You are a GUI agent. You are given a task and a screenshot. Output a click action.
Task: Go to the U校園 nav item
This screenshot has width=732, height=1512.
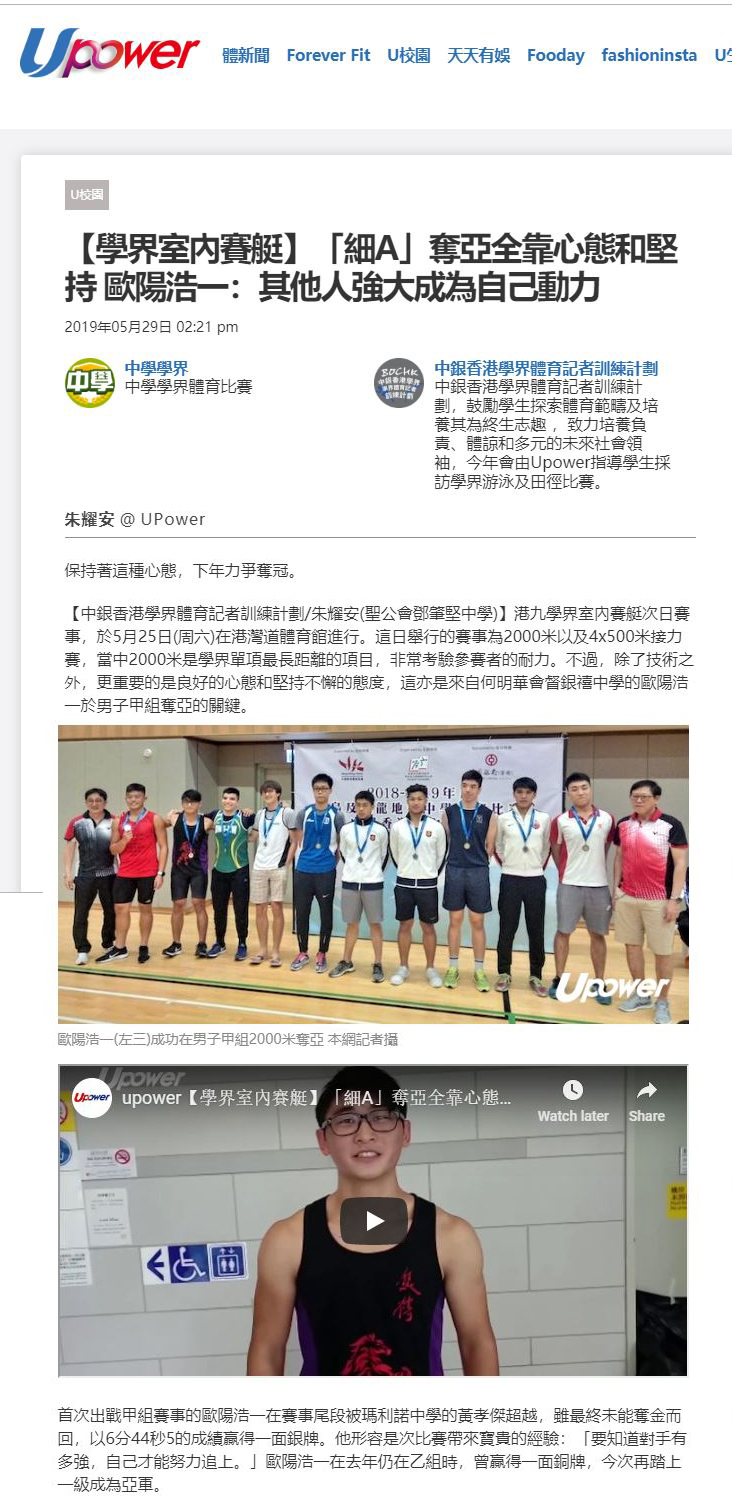408,56
